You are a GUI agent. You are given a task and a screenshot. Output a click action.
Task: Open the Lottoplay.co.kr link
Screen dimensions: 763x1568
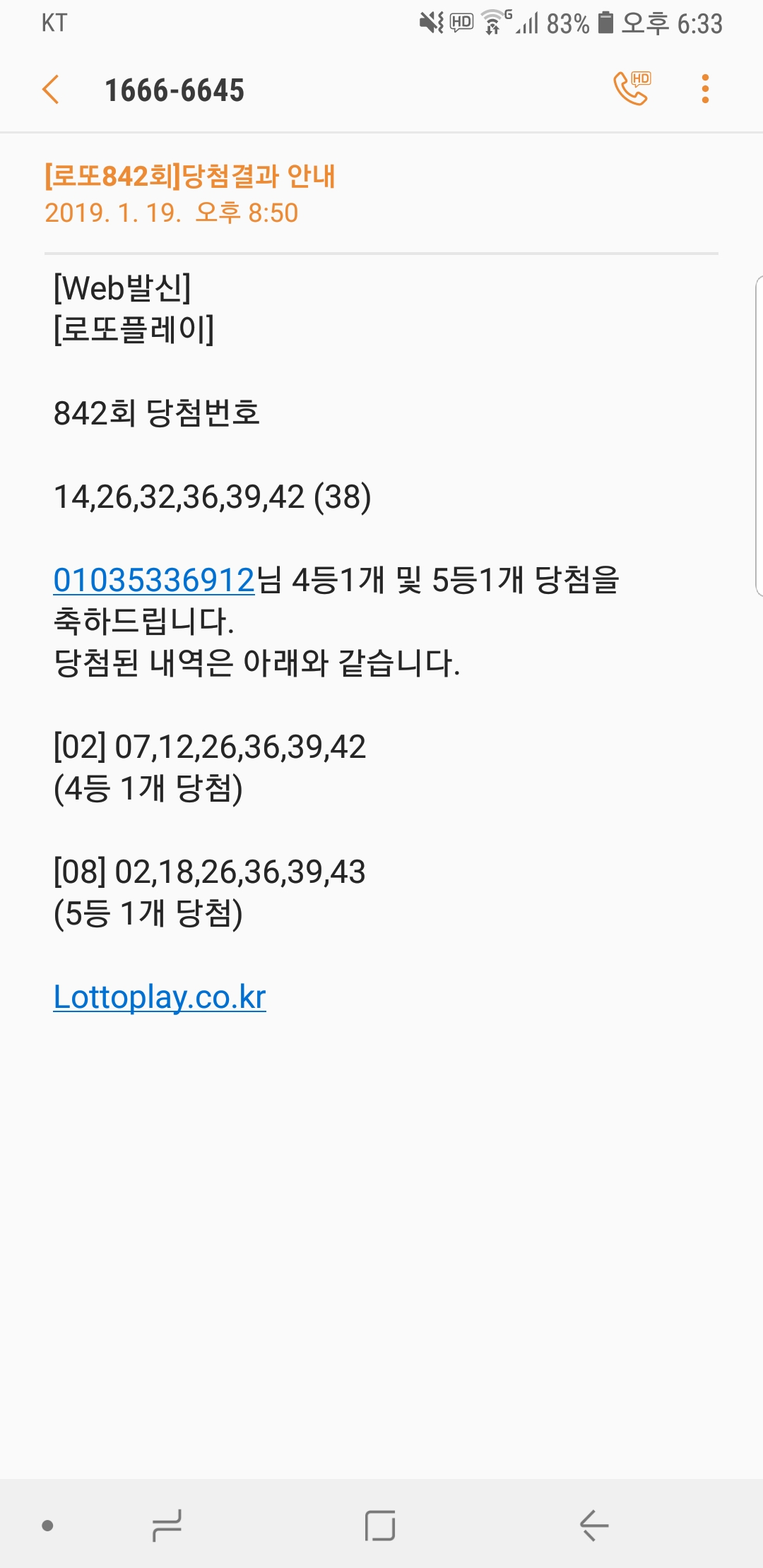click(160, 997)
